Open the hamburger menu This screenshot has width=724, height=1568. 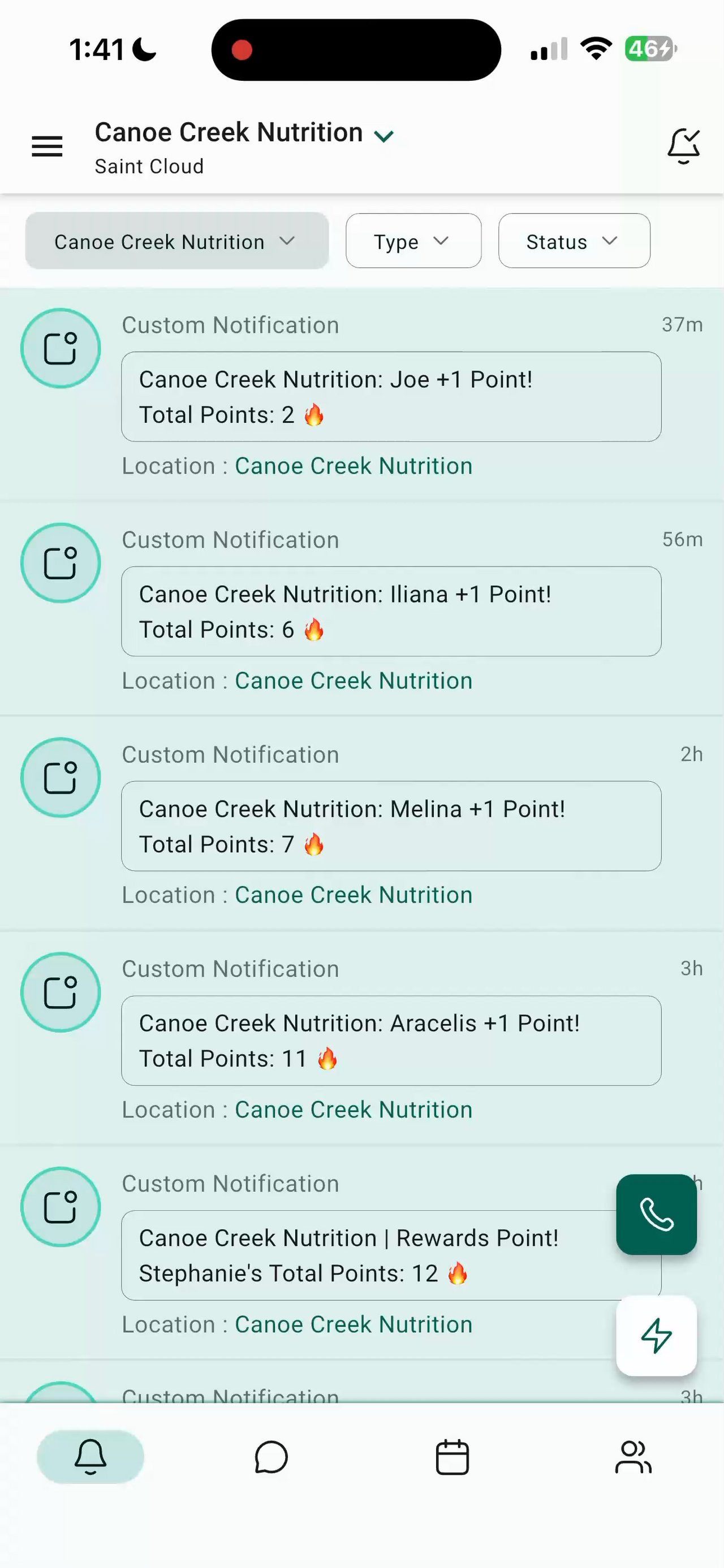coord(47,147)
